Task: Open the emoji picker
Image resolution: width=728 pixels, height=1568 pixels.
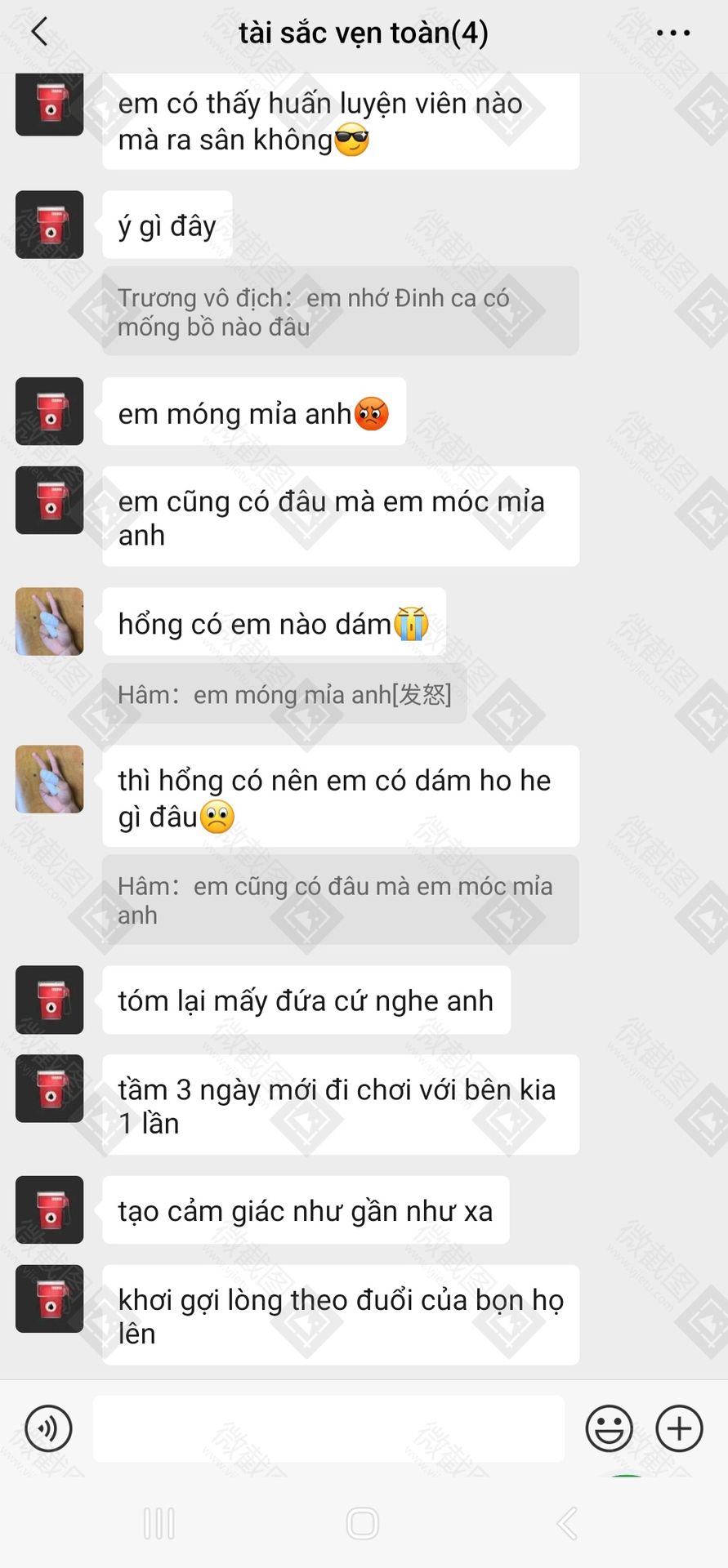Action: 609,1428
